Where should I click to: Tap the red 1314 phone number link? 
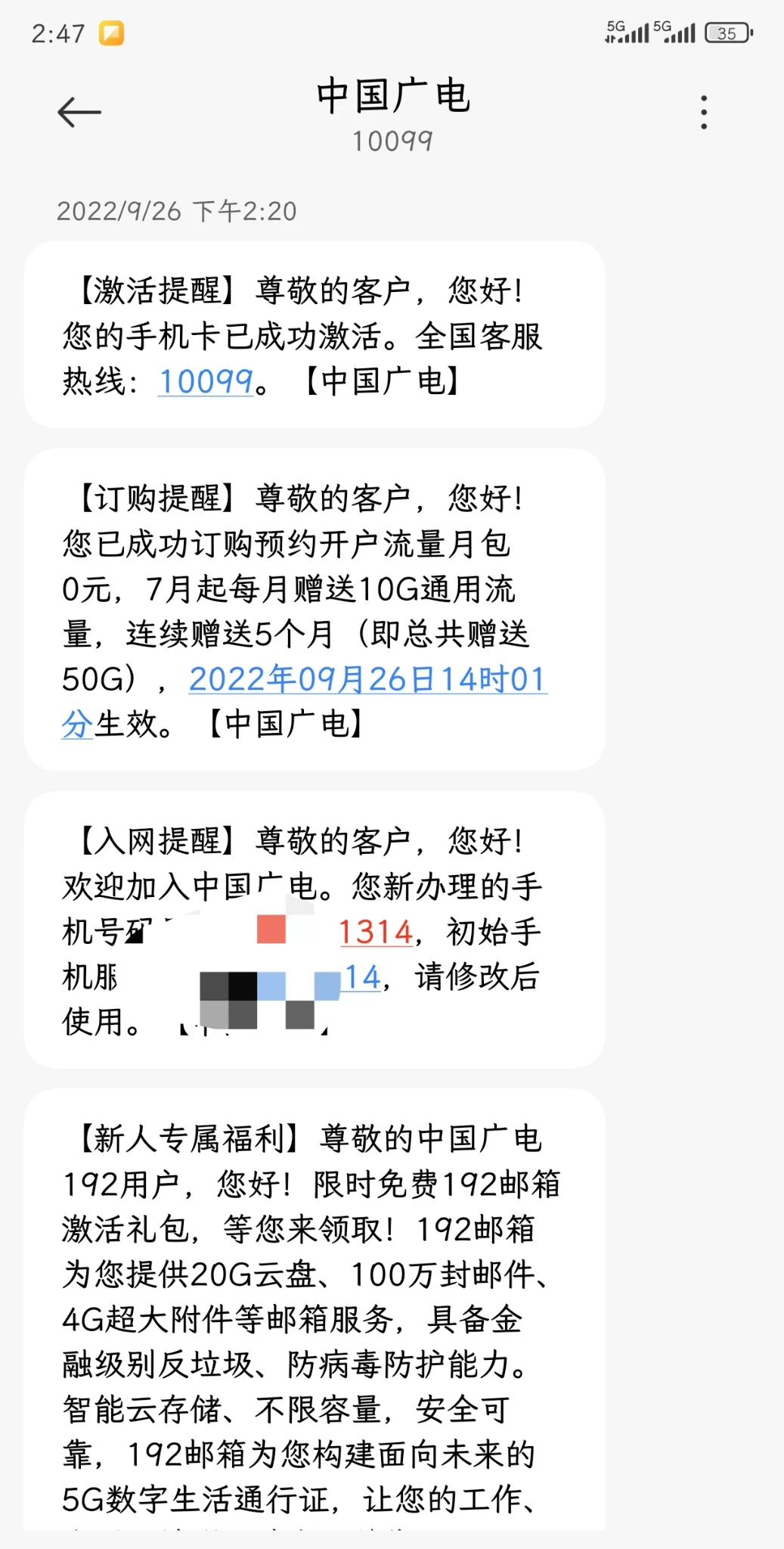(x=376, y=932)
